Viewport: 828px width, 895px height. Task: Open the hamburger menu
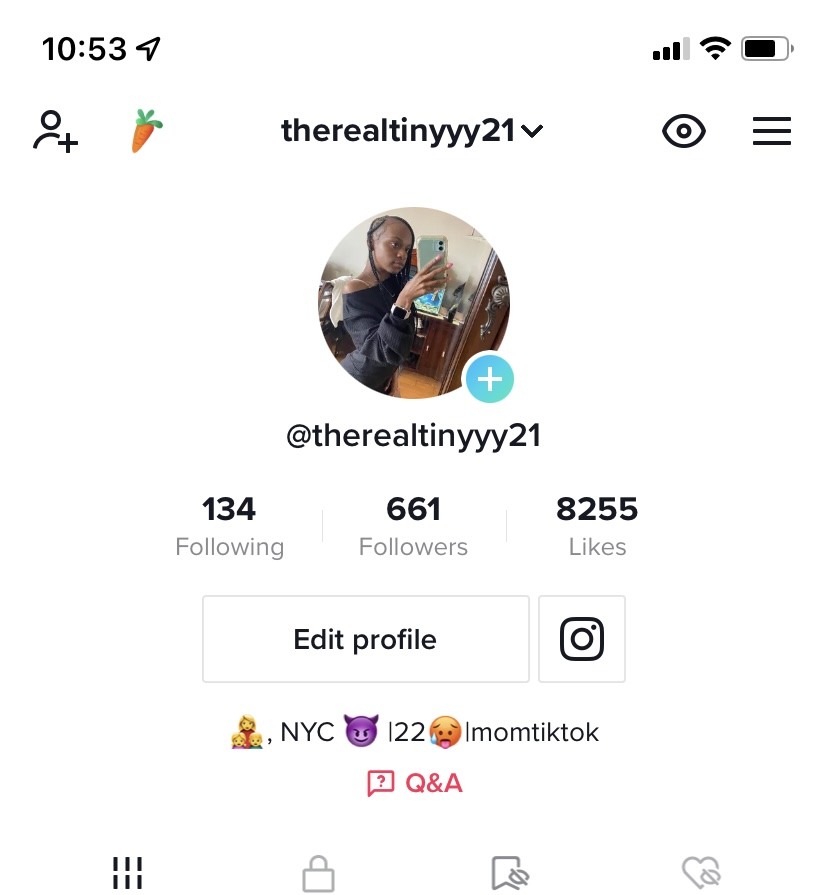point(771,131)
